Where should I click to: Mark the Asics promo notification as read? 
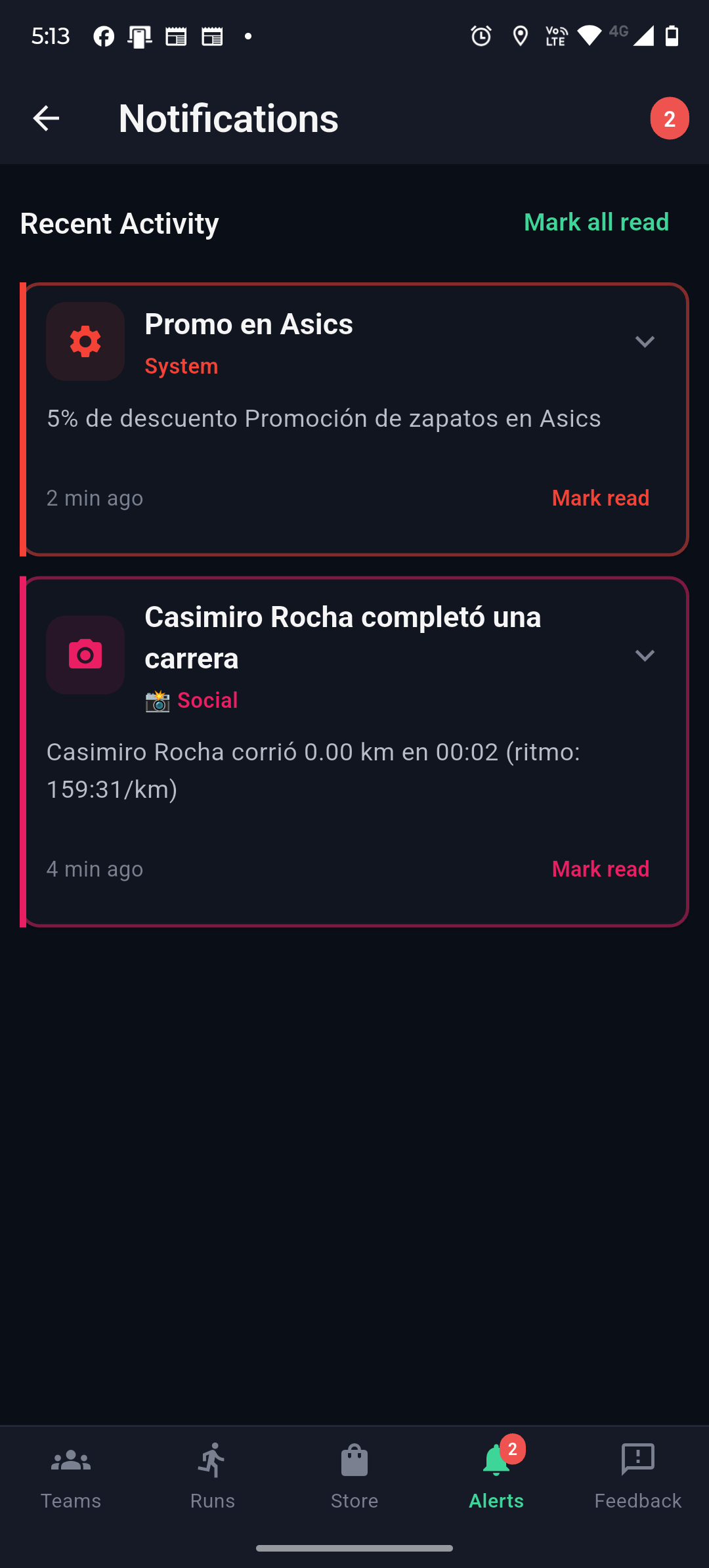[x=600, y=498]
